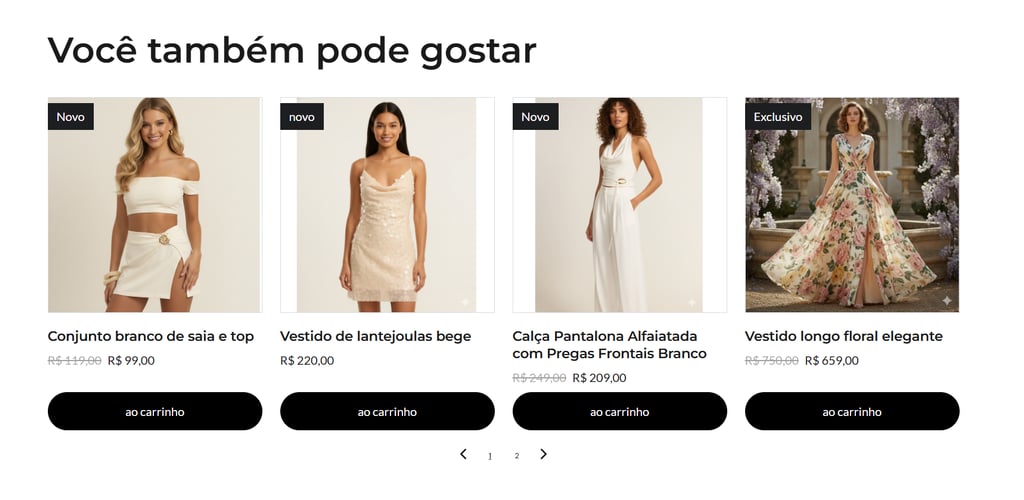Open the Vestido longo floral elegante title link
Image resolution: width=1024 pixels, height=500 pixels.
pyautogui.click(x=843, y=336)
